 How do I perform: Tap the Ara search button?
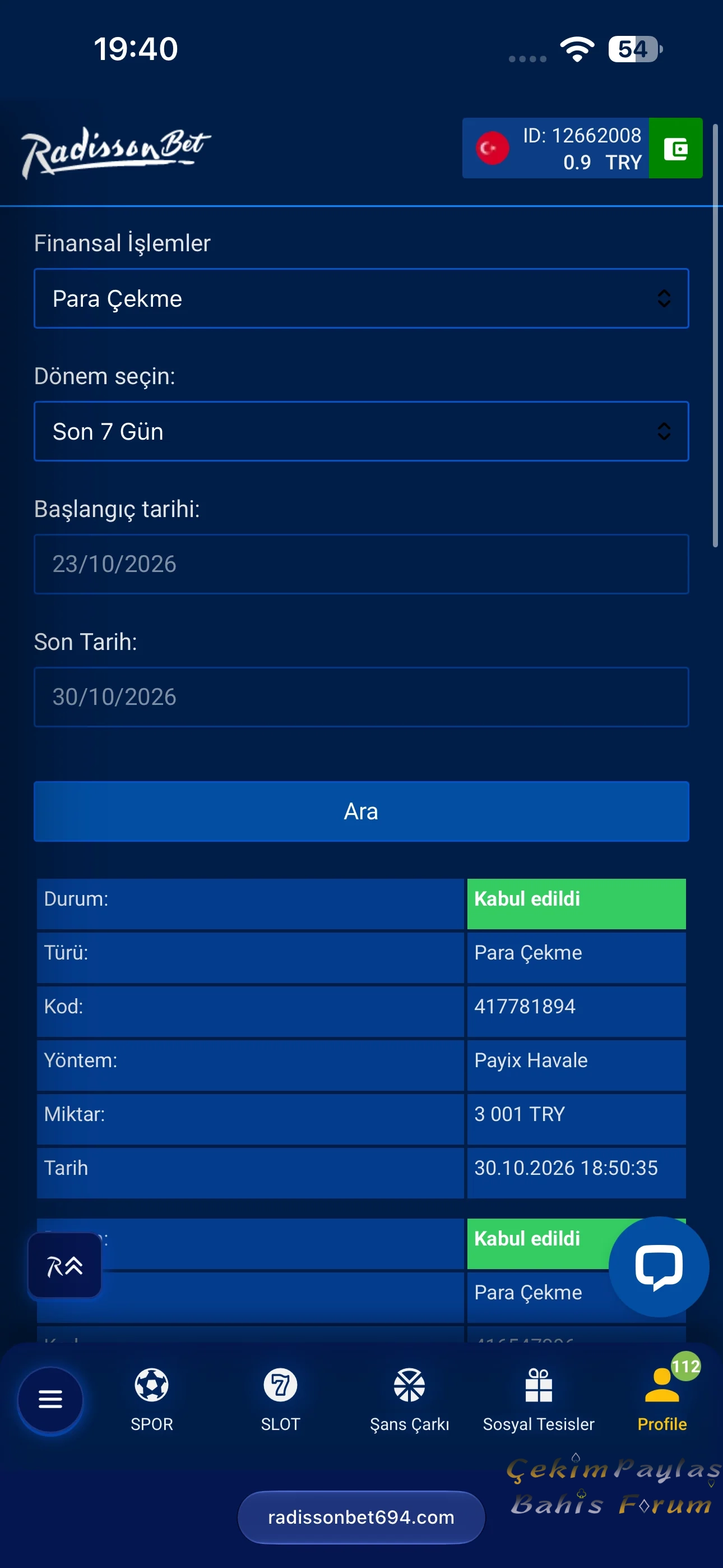point(361,811)
